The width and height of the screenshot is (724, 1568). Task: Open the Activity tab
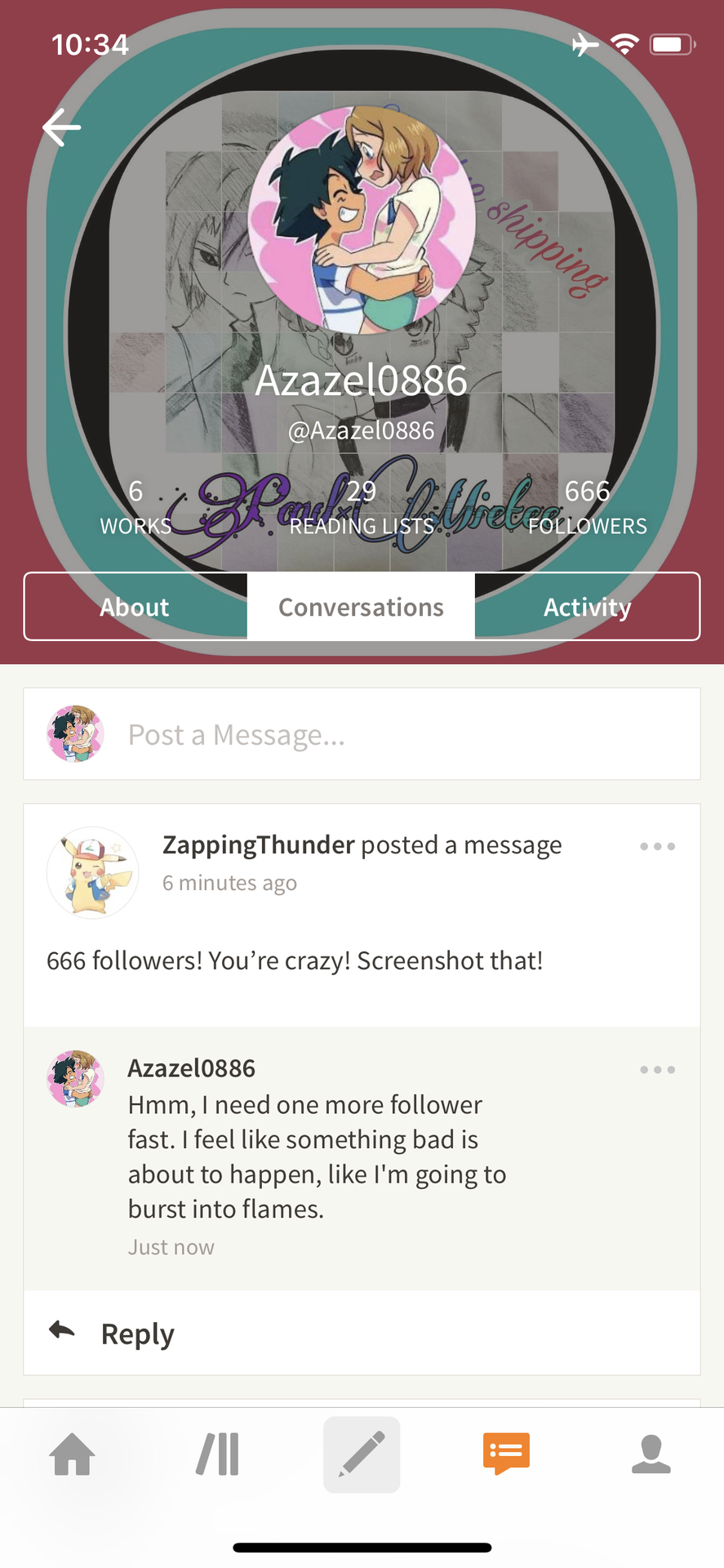587,607
